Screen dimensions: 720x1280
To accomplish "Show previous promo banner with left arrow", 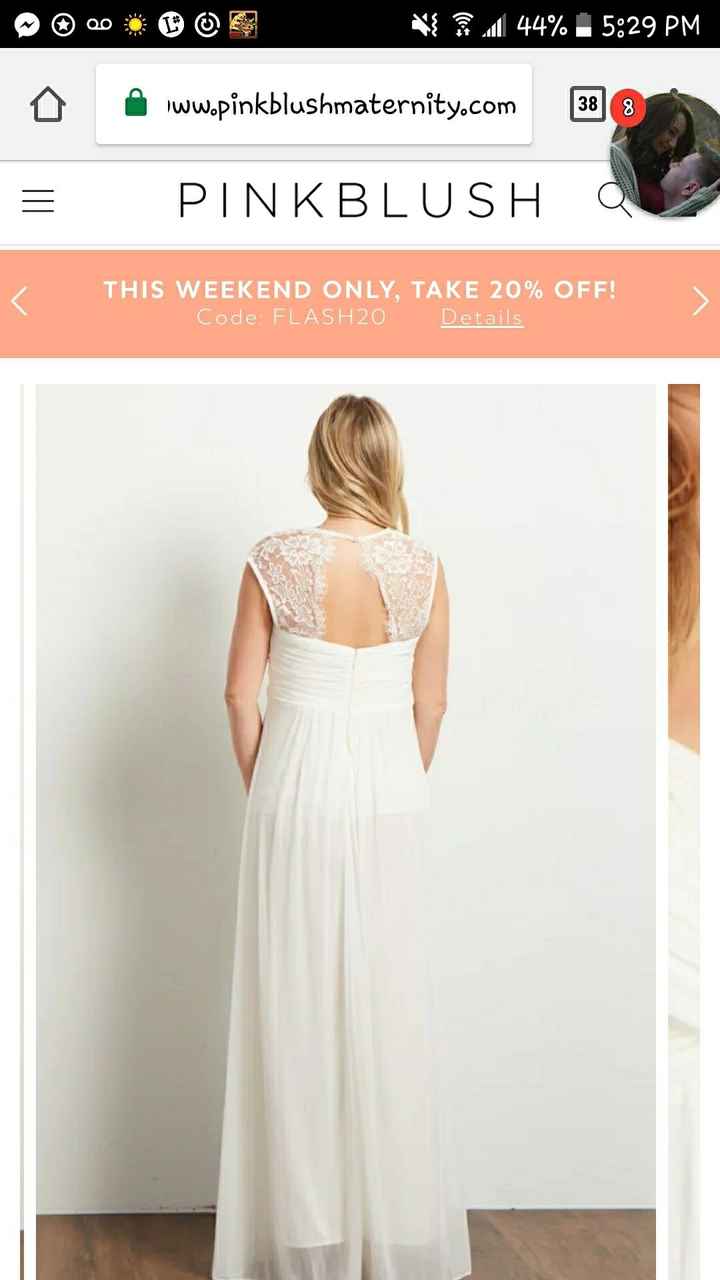I will pyautogui.click(x=20, y=302).
